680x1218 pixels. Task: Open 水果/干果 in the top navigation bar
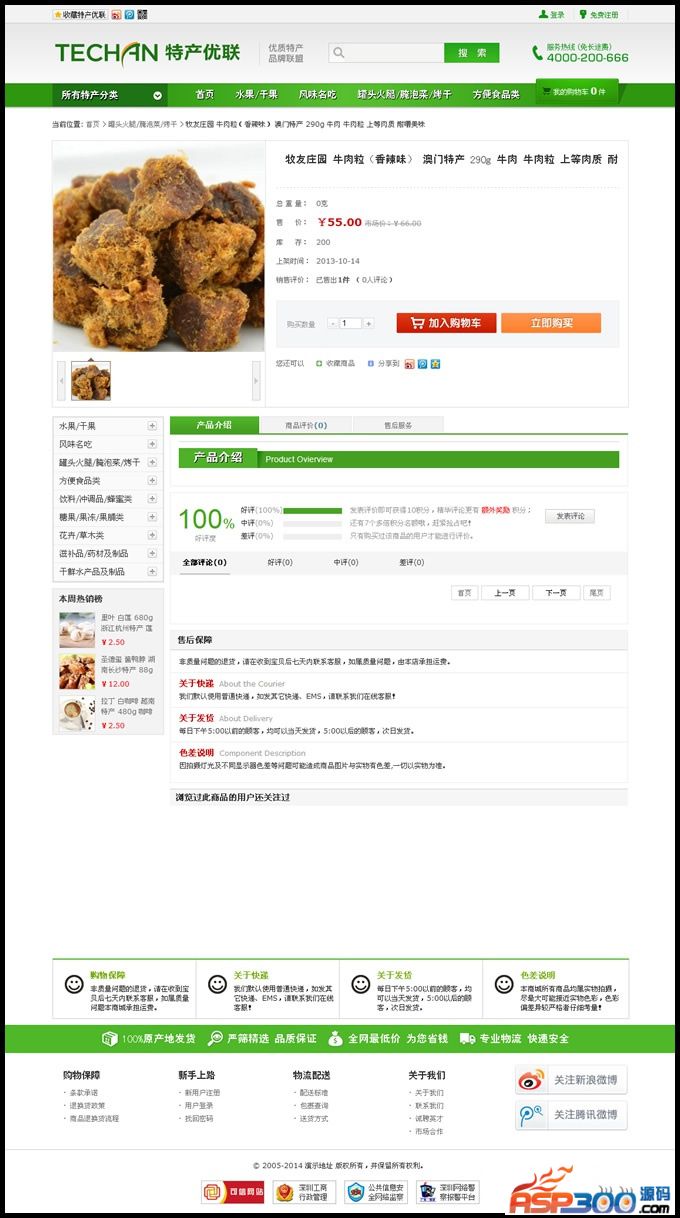[256, 95]
